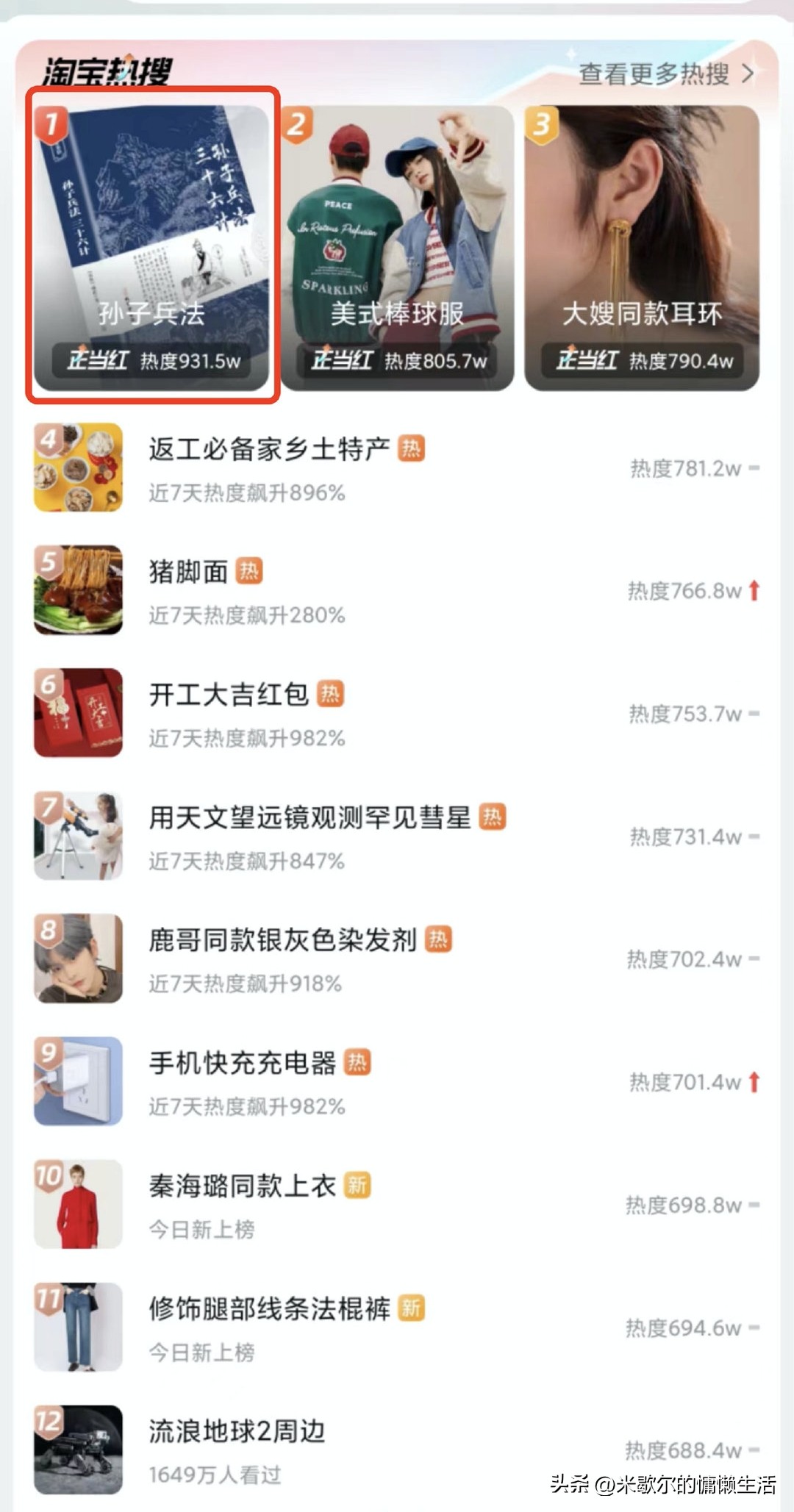The height and width of the screenshot is (1512, 794).
Task: Open 查看更多热搜 link
Action: (665, 74)
